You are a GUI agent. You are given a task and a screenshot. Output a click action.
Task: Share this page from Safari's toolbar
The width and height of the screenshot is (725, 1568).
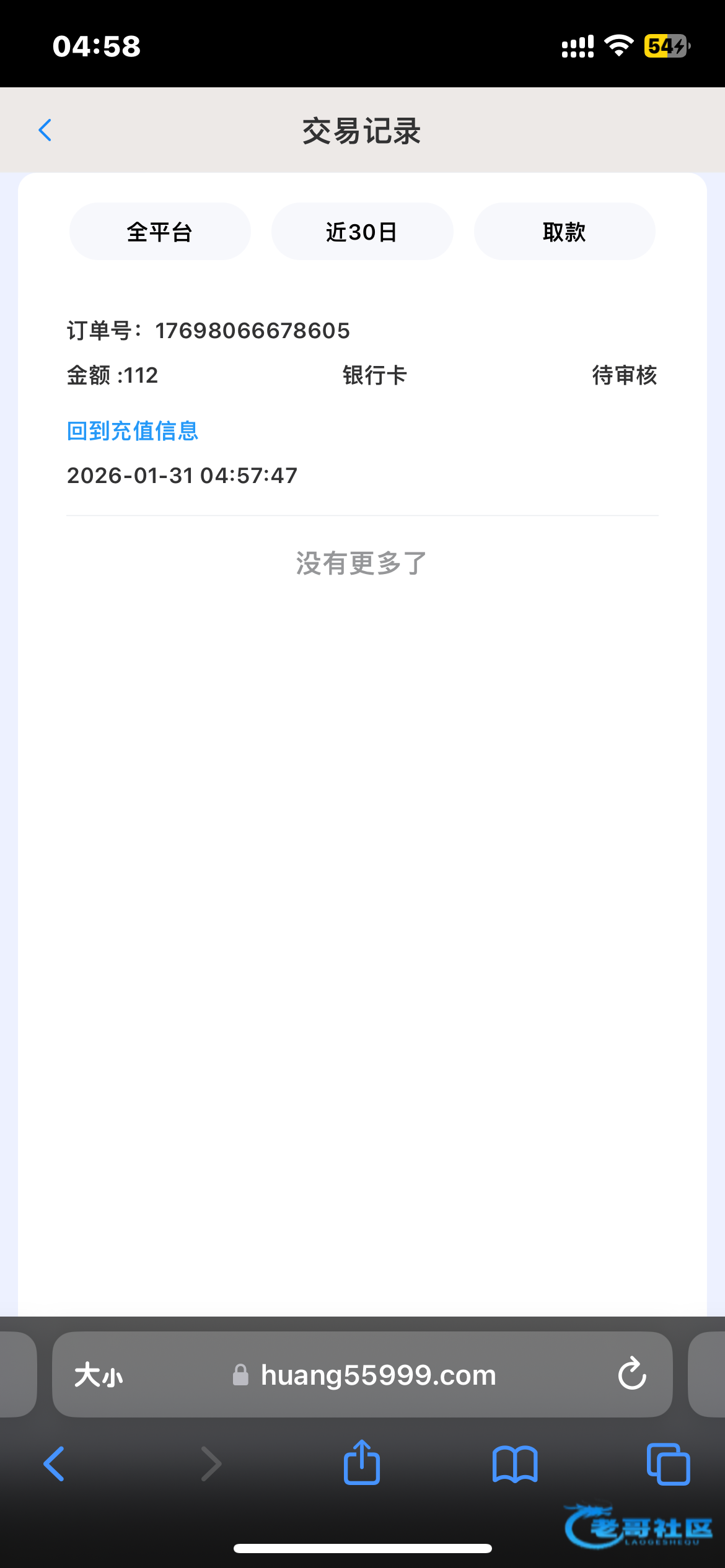[x=362, y=1463]
